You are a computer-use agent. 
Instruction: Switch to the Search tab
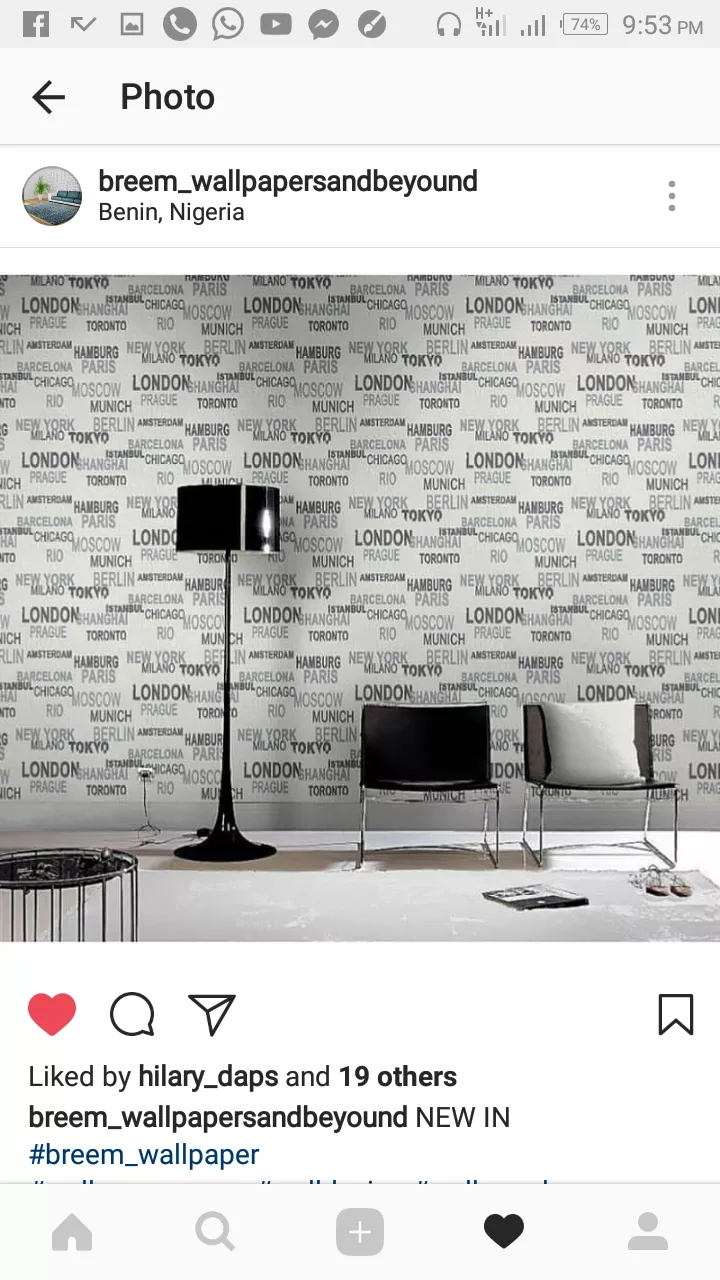point(215,1232)
